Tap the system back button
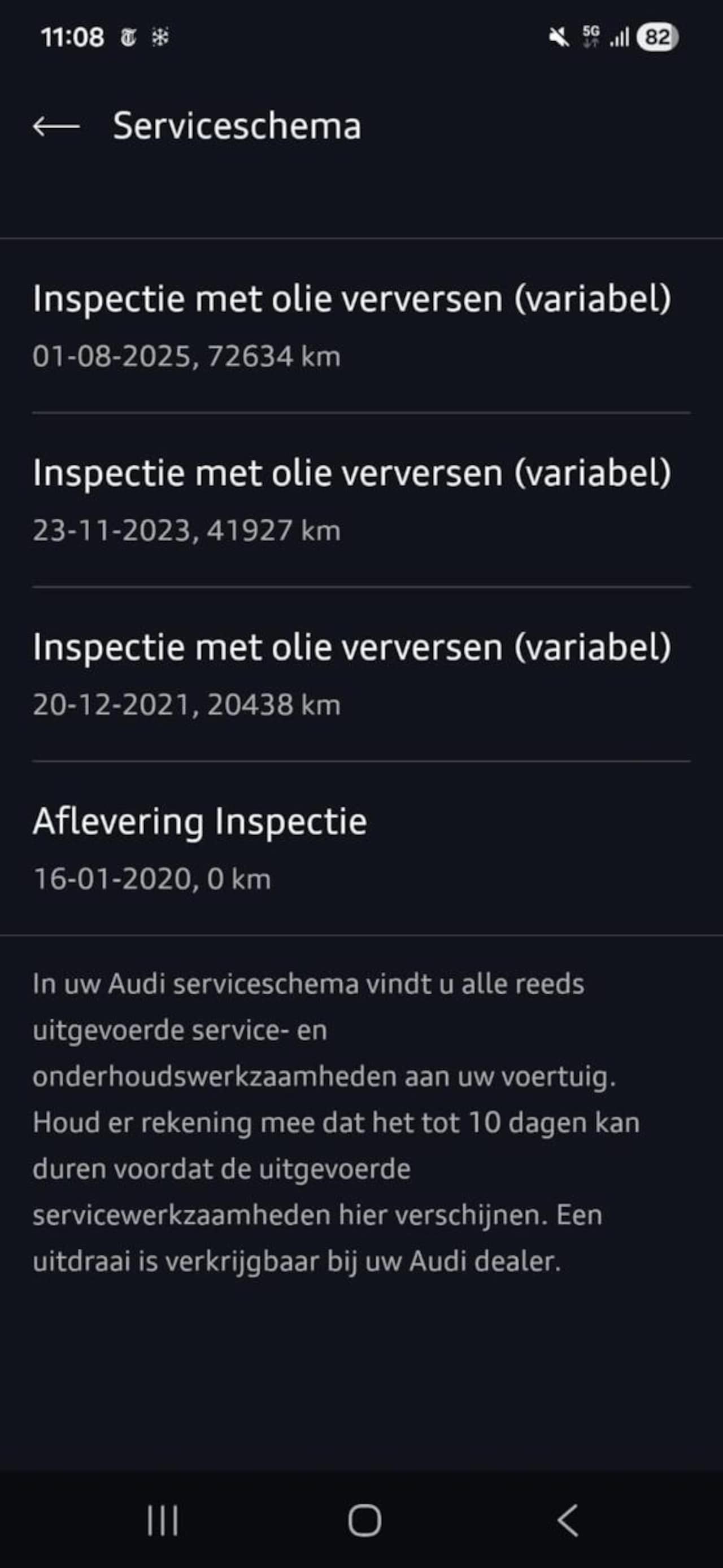This screenshot has height=1568, width=723. tap(567, 1520)
